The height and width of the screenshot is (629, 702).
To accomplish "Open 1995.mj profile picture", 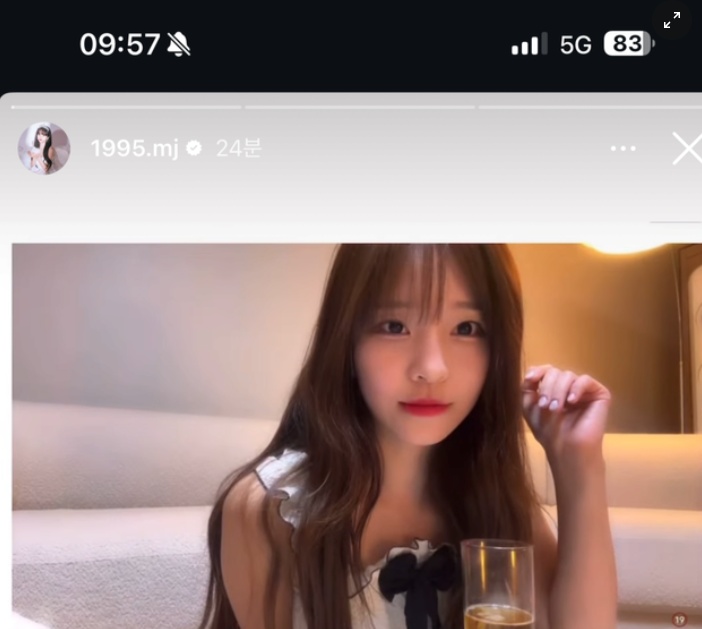I will (44, 149).
